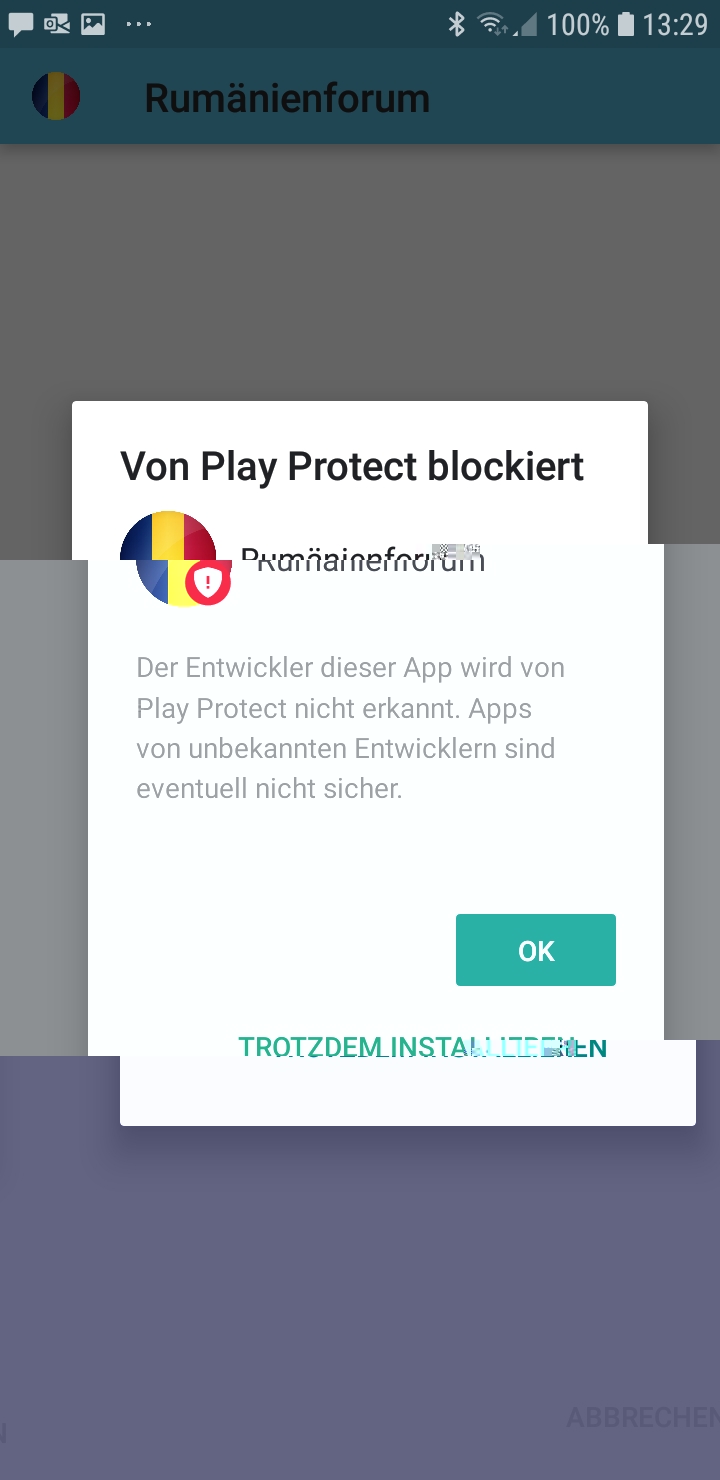Choose Trotzdem installieren to install anyway
This screenshot has height=1480, width=720.
[422, 1047]
